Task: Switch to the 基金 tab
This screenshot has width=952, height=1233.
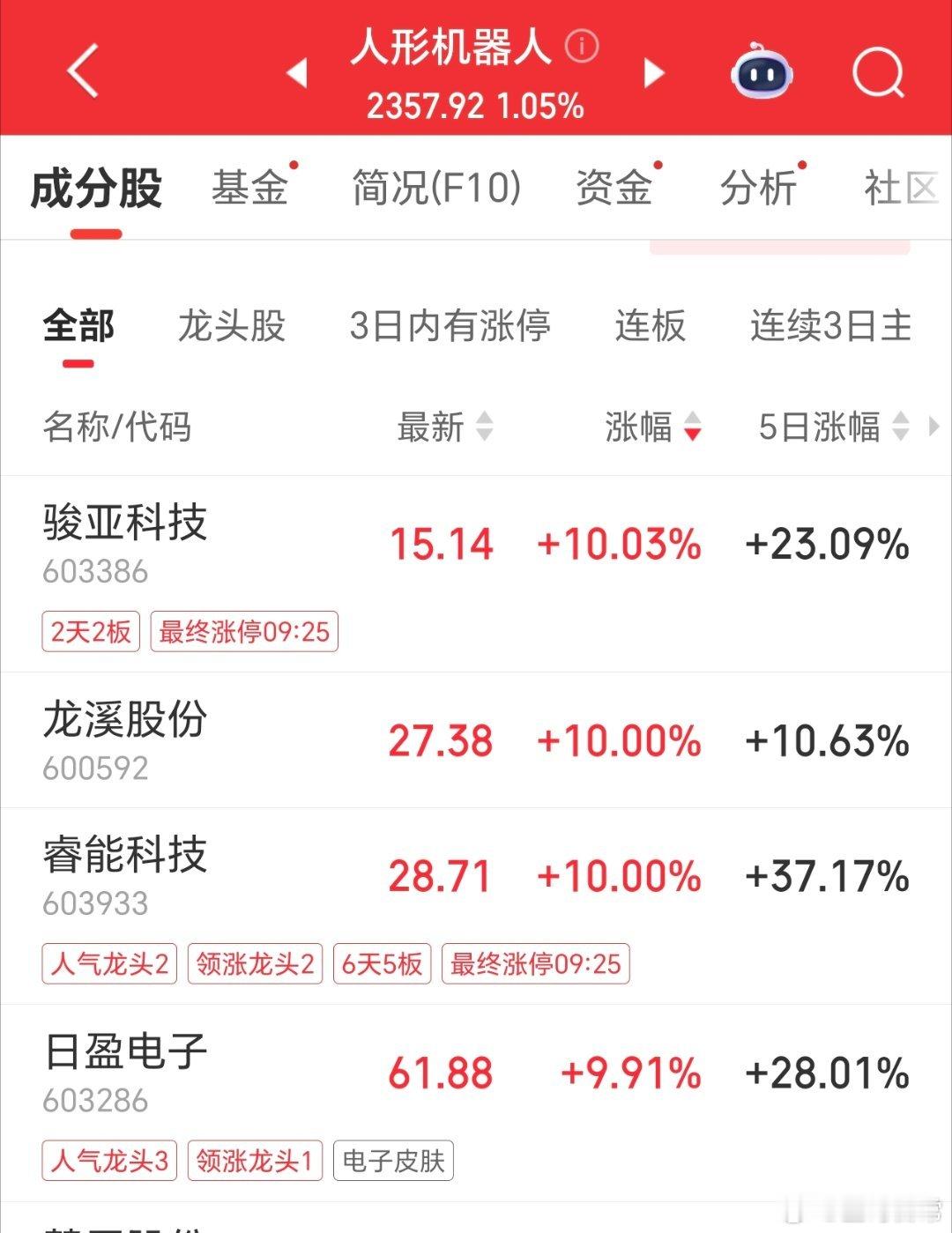Action: pyautogui.click(x=249, y=188)
